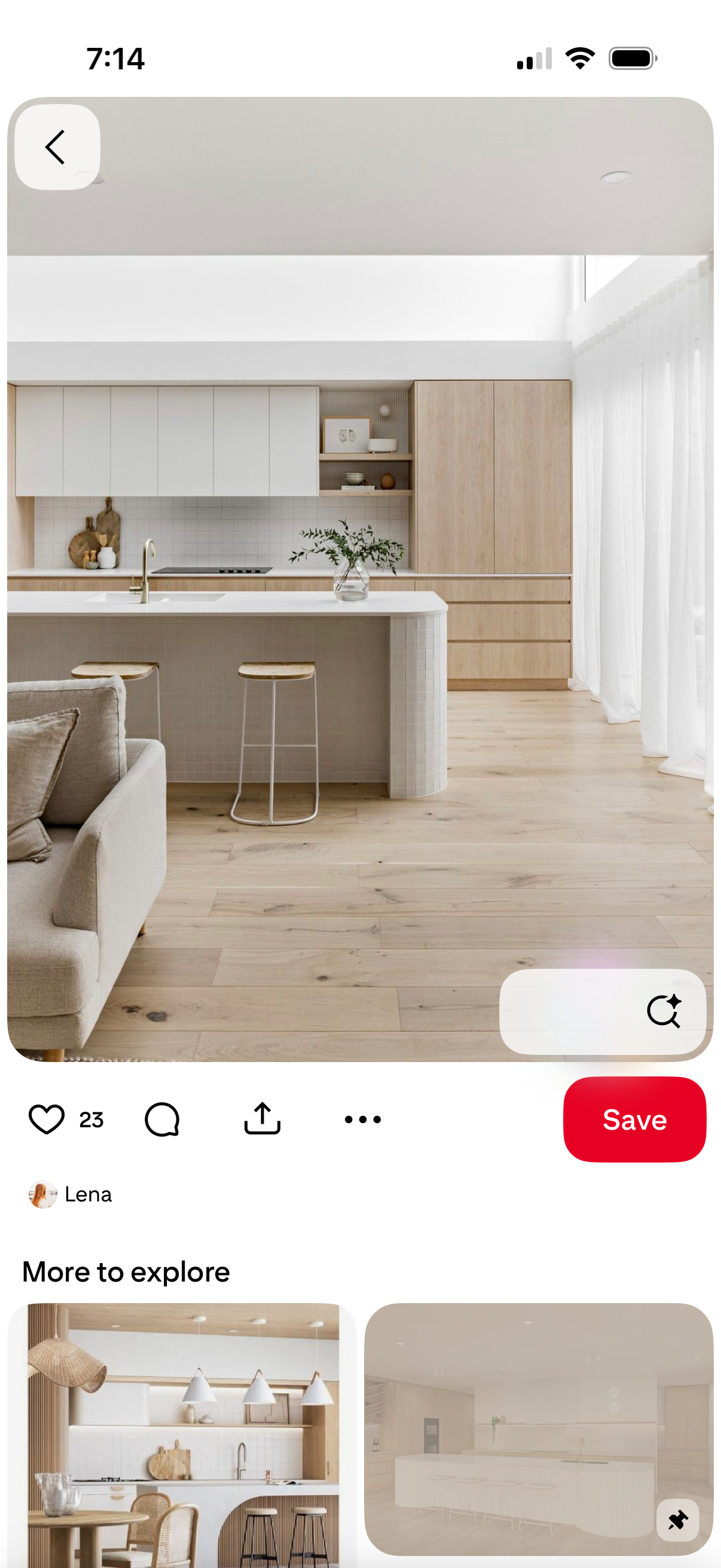Open the three-dot overflow menu

(363, 1119)
